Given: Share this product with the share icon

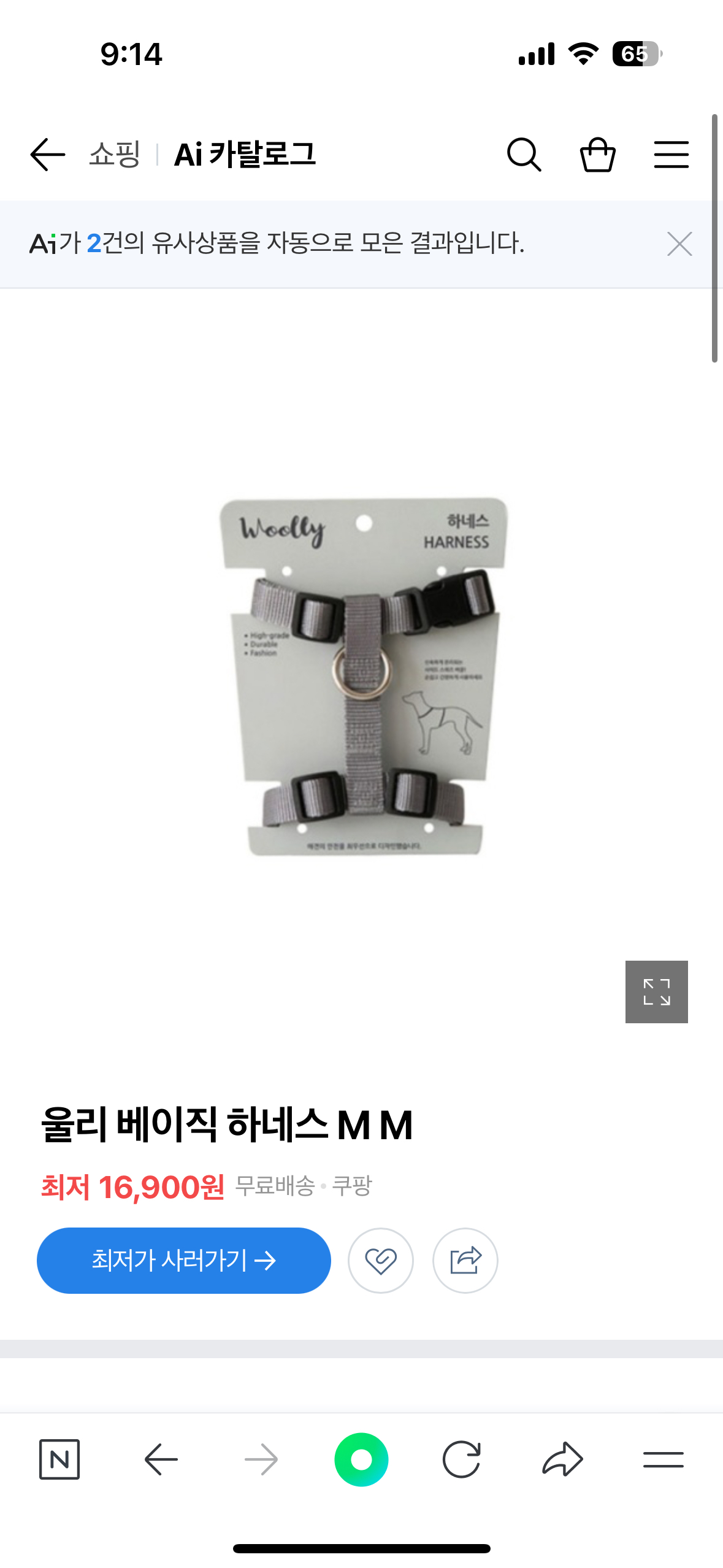Looking at the screenshot, I should [x=465, y=1261].
